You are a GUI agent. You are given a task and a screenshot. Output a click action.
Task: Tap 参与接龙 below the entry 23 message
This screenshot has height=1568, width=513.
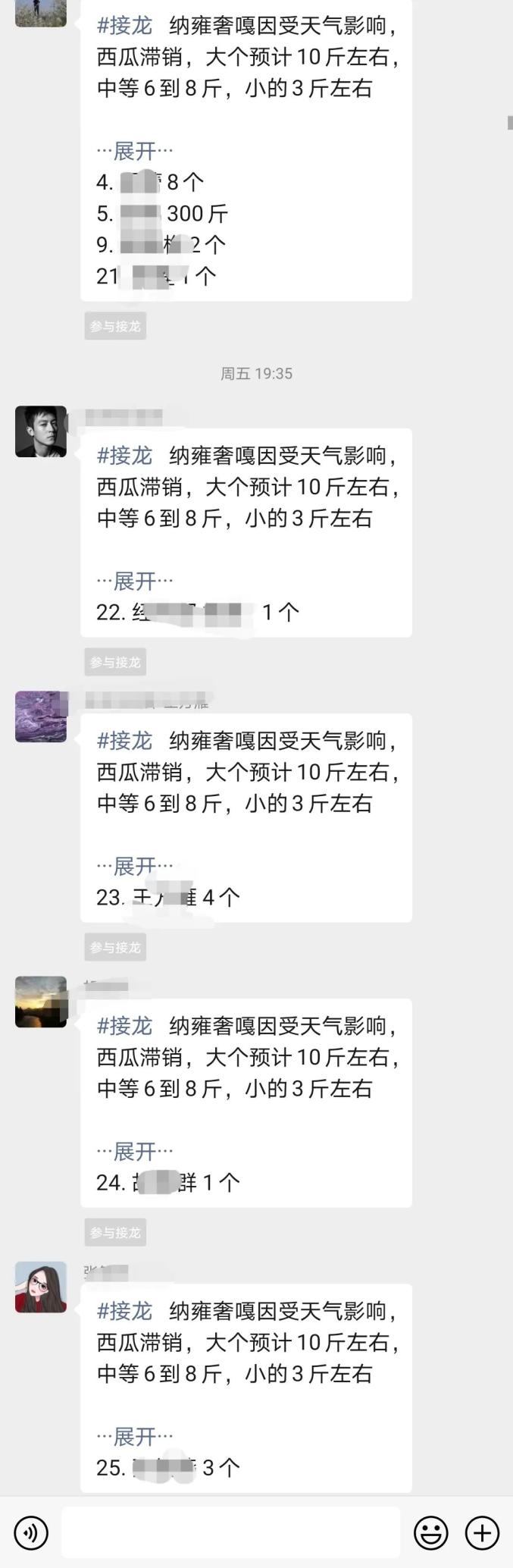115,947
